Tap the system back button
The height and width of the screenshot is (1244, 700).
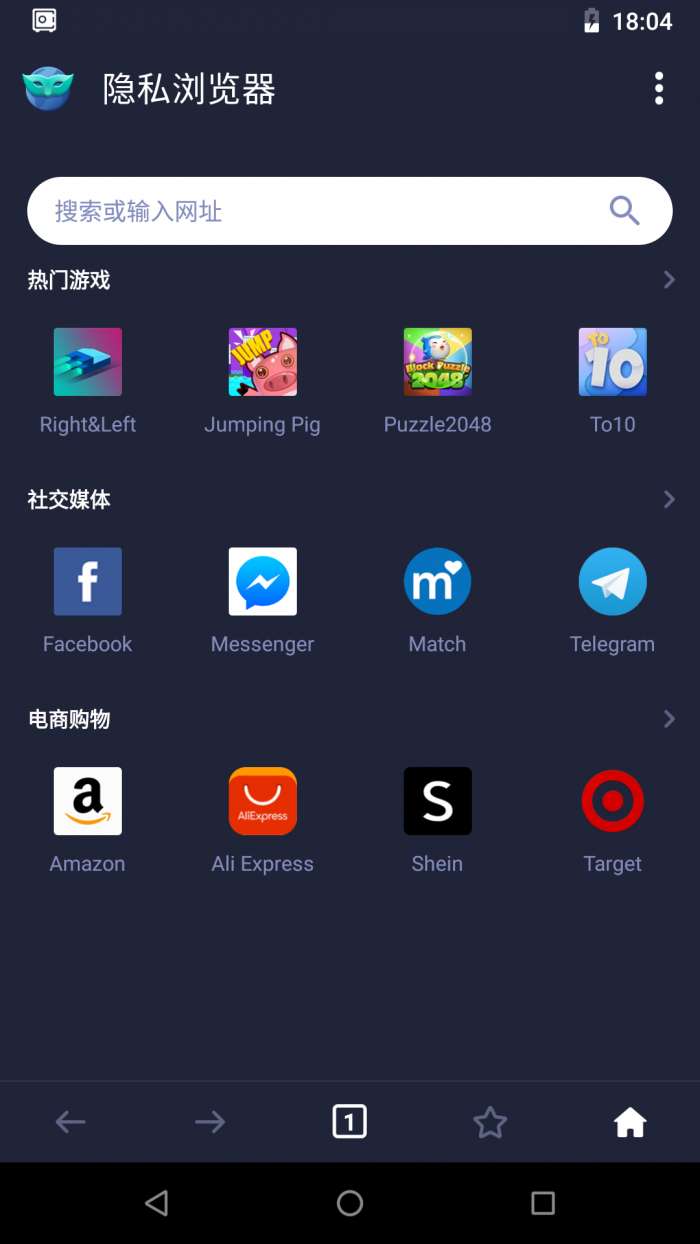(x=157, y=1203)
